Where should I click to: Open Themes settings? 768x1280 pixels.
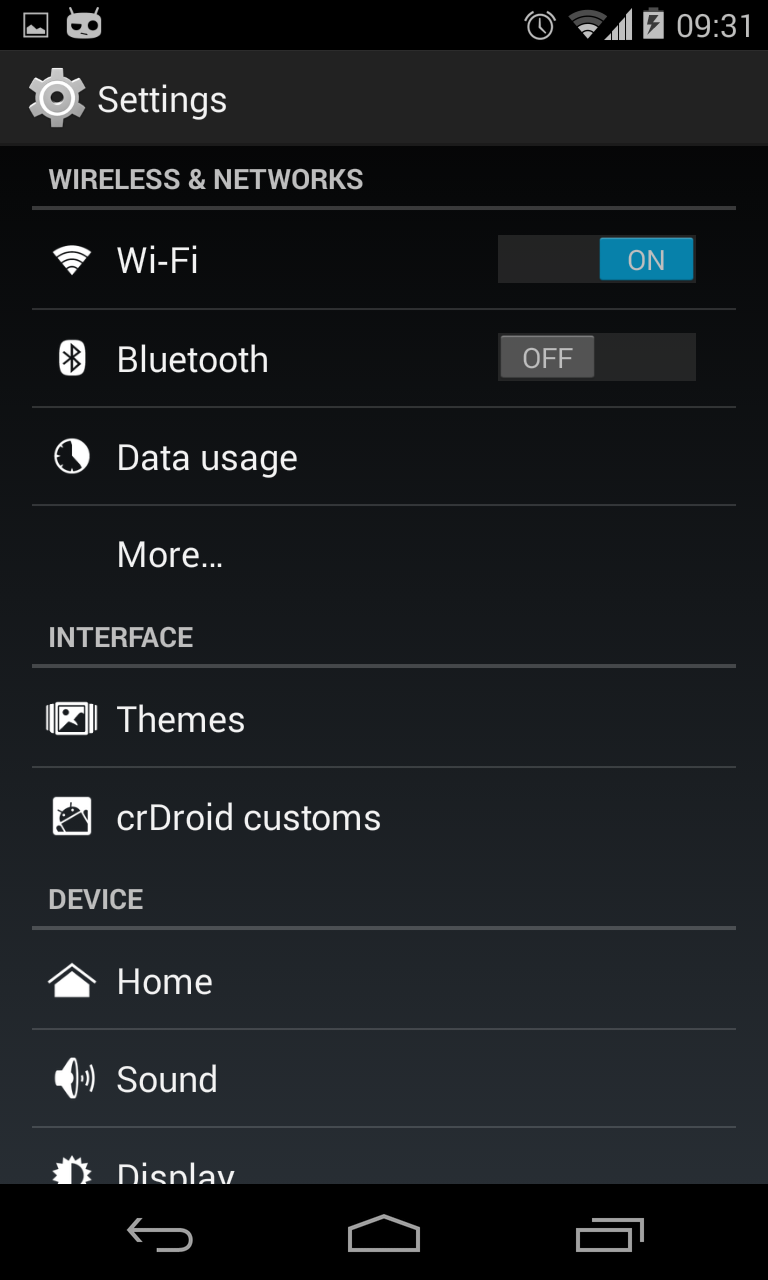(383, 719)
